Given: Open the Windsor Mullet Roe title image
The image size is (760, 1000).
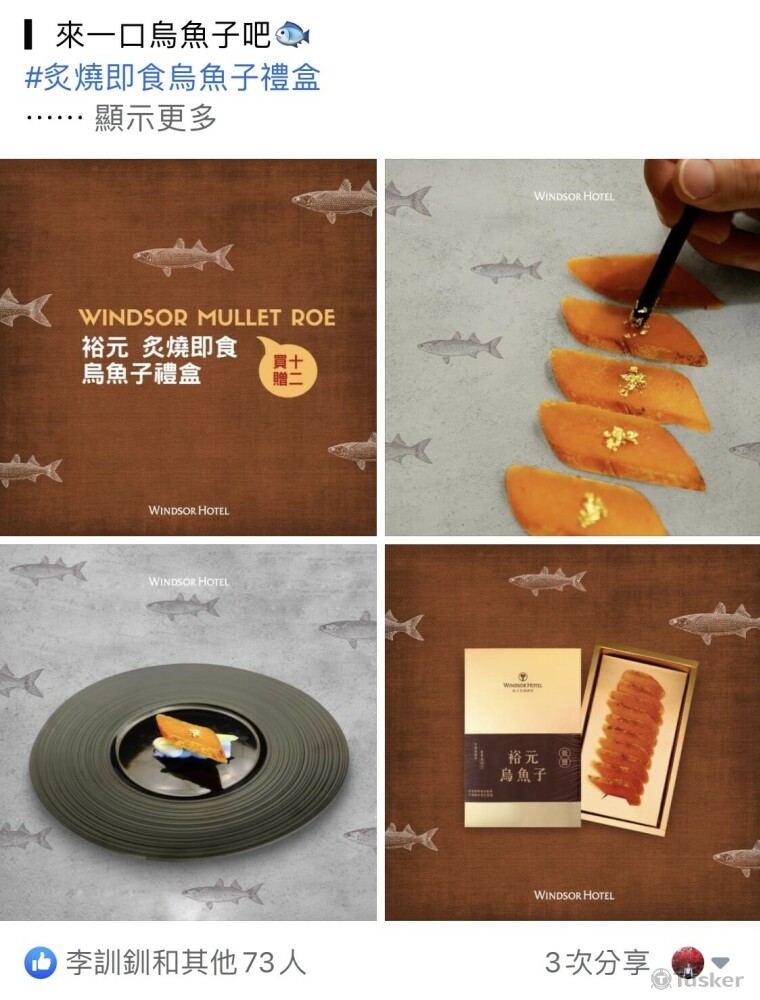Looking at the screenshot, I should [189, 347].
